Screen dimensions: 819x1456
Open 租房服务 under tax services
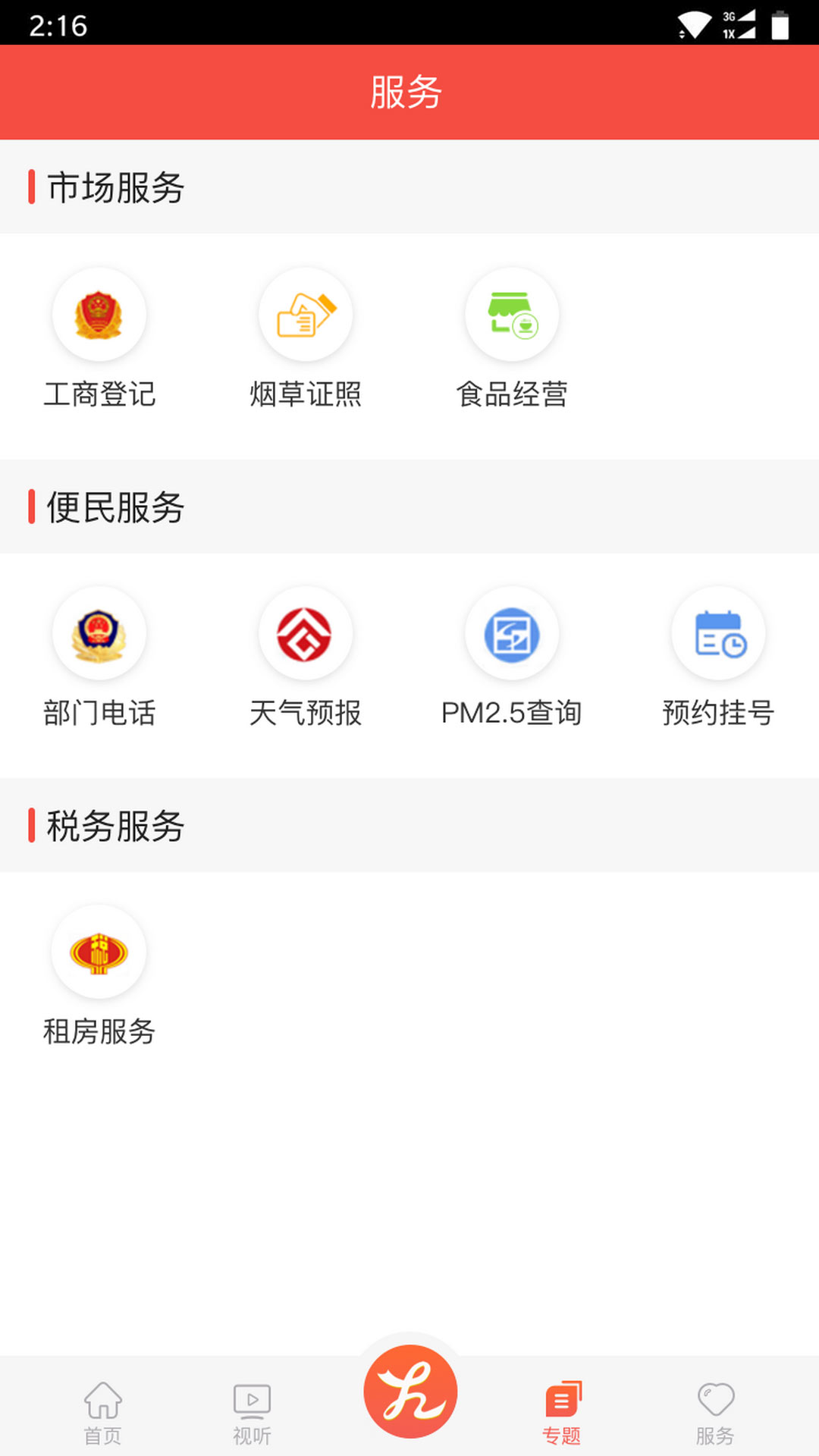[x=99, y=952]
